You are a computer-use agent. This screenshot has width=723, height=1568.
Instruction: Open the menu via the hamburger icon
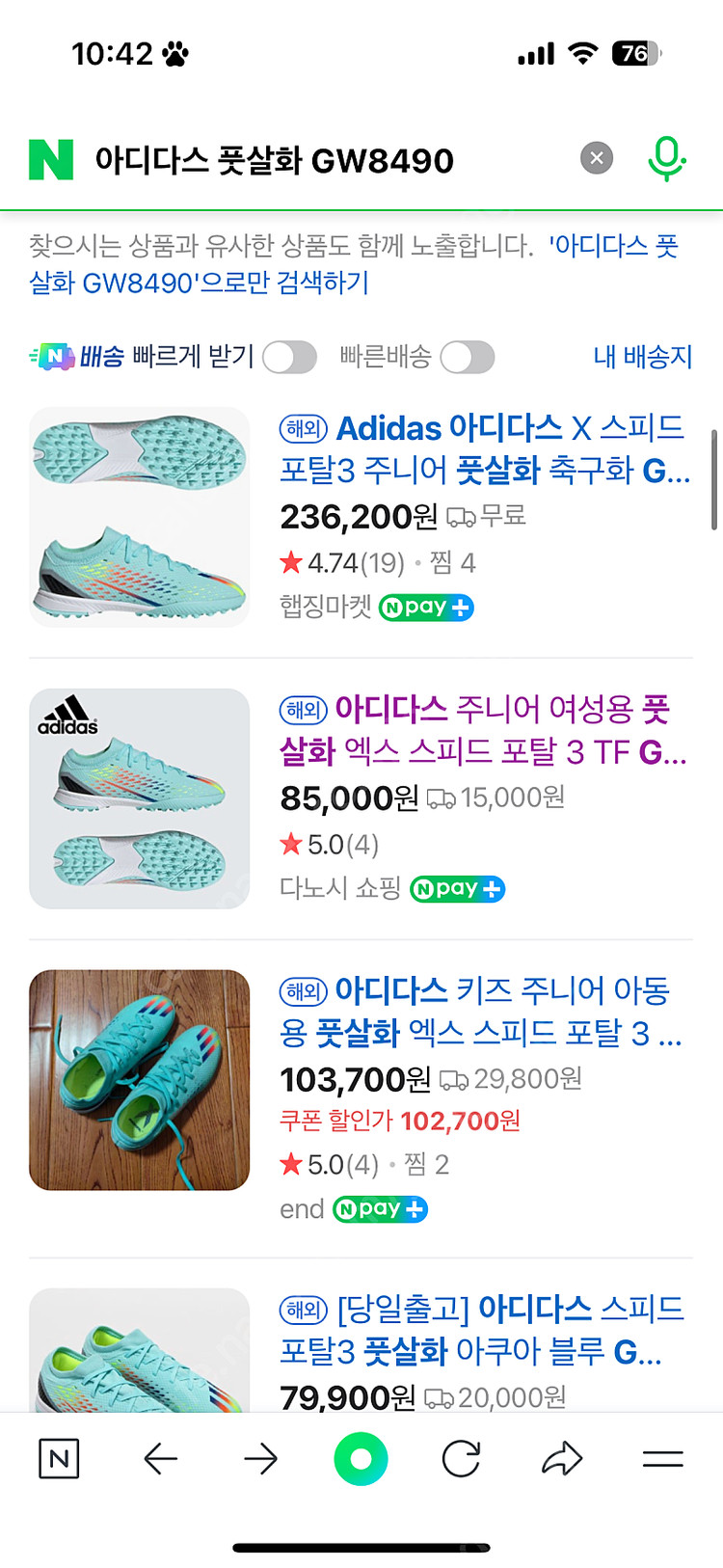pyautogui.click(x=663, y=1459)
